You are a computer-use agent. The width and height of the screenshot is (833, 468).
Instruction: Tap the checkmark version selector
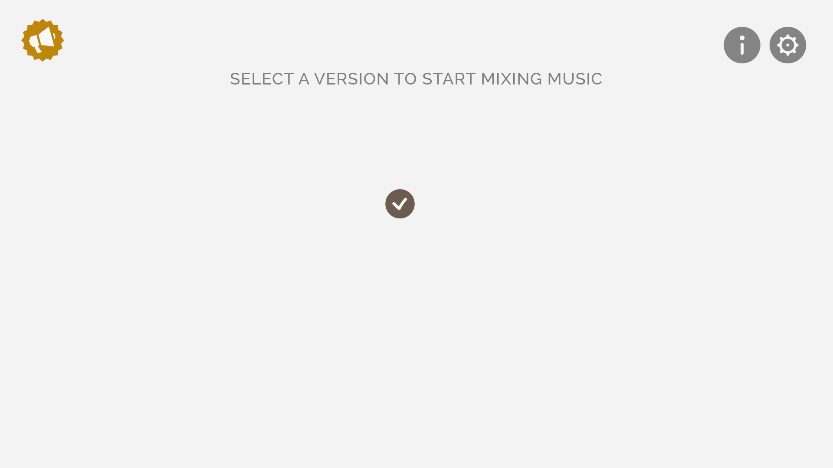point(400,204)
